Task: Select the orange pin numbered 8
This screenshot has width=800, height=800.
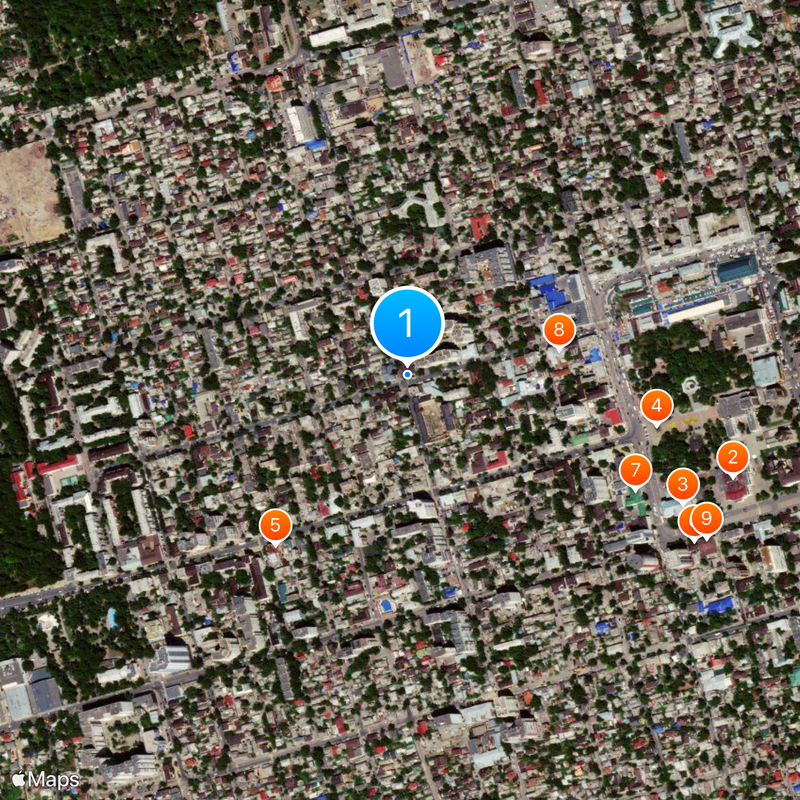Action: 559,328
